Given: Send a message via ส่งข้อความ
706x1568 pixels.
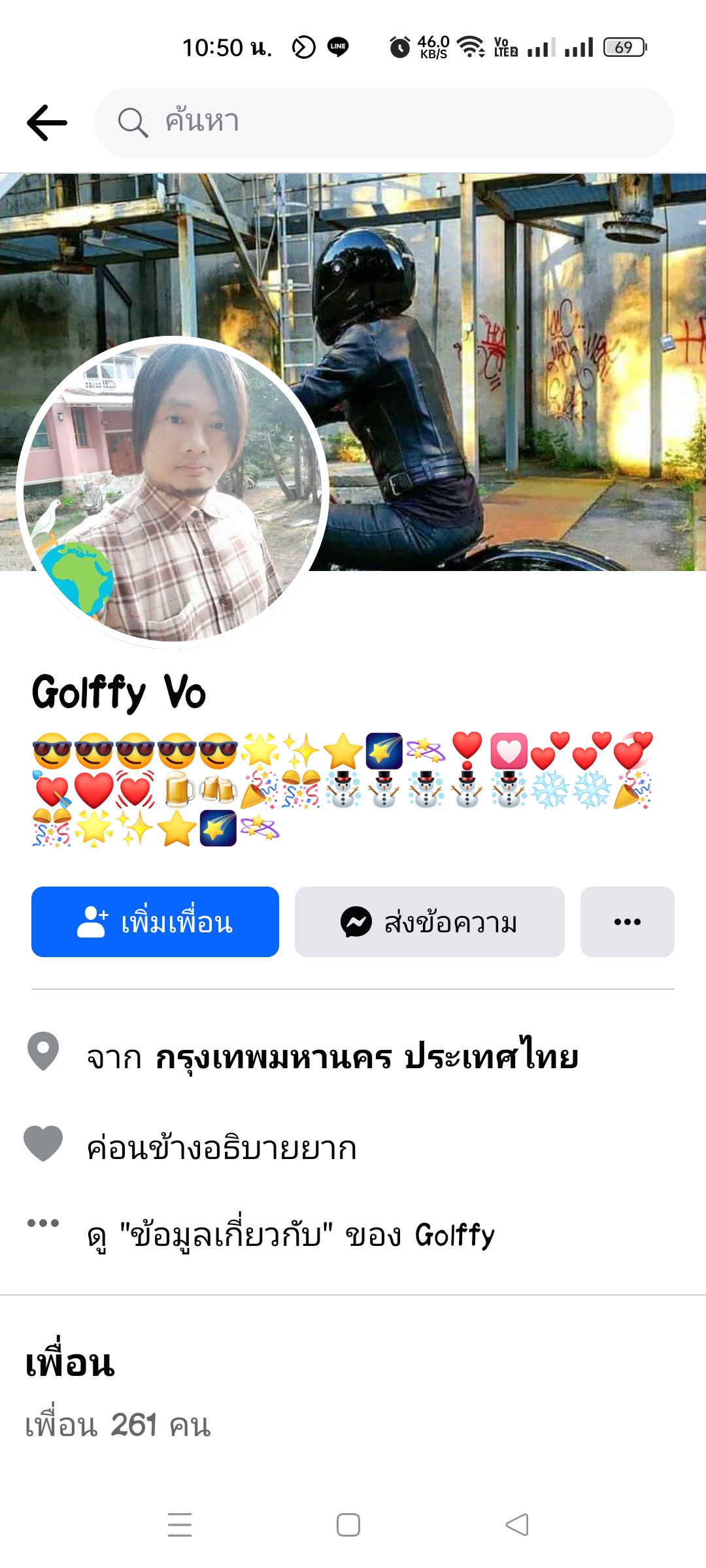Looking at the screenshot, I should pyautogui.click(x=429, y=922).
